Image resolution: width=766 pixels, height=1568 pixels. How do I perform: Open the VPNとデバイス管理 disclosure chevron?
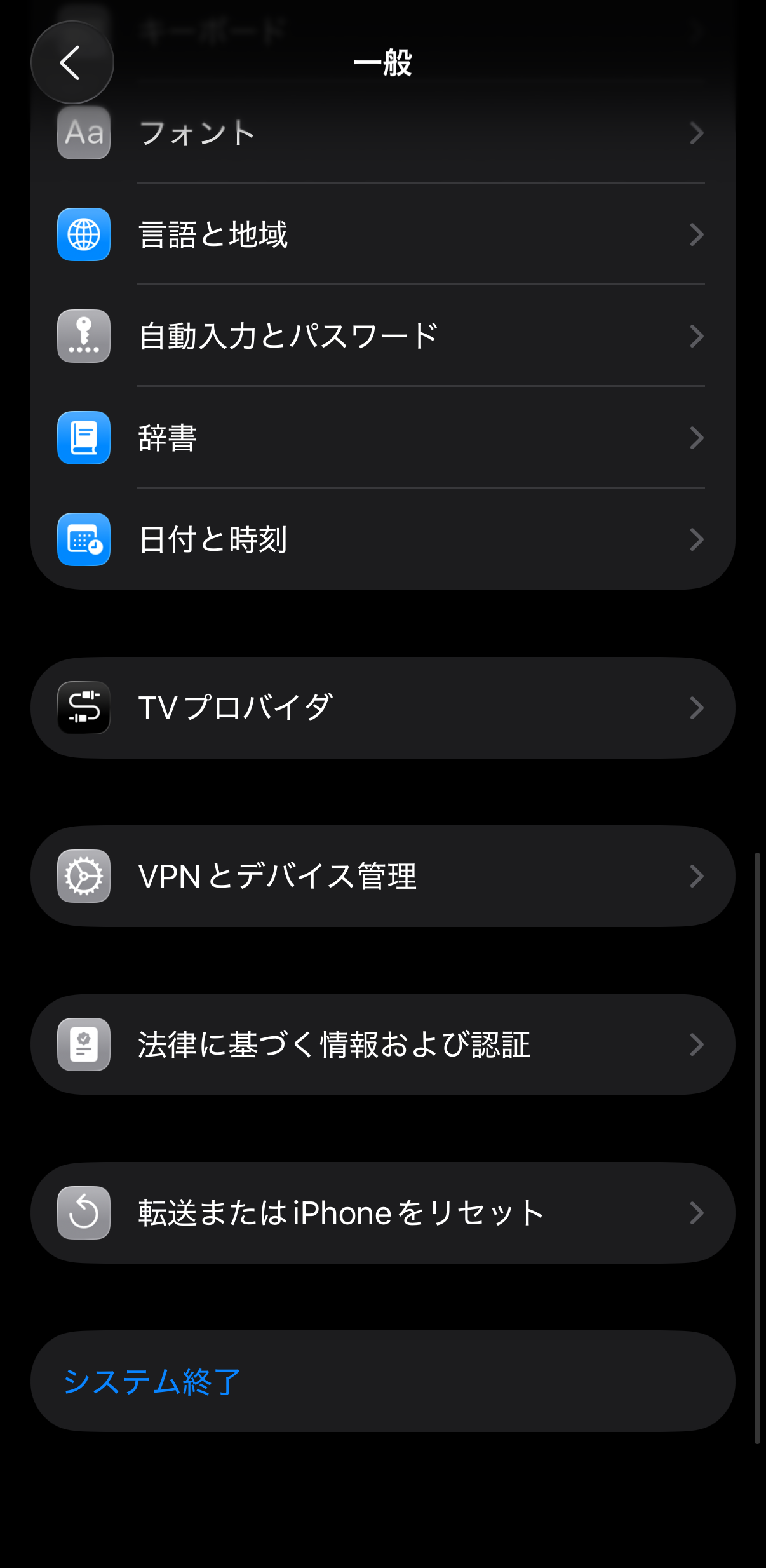697,875
